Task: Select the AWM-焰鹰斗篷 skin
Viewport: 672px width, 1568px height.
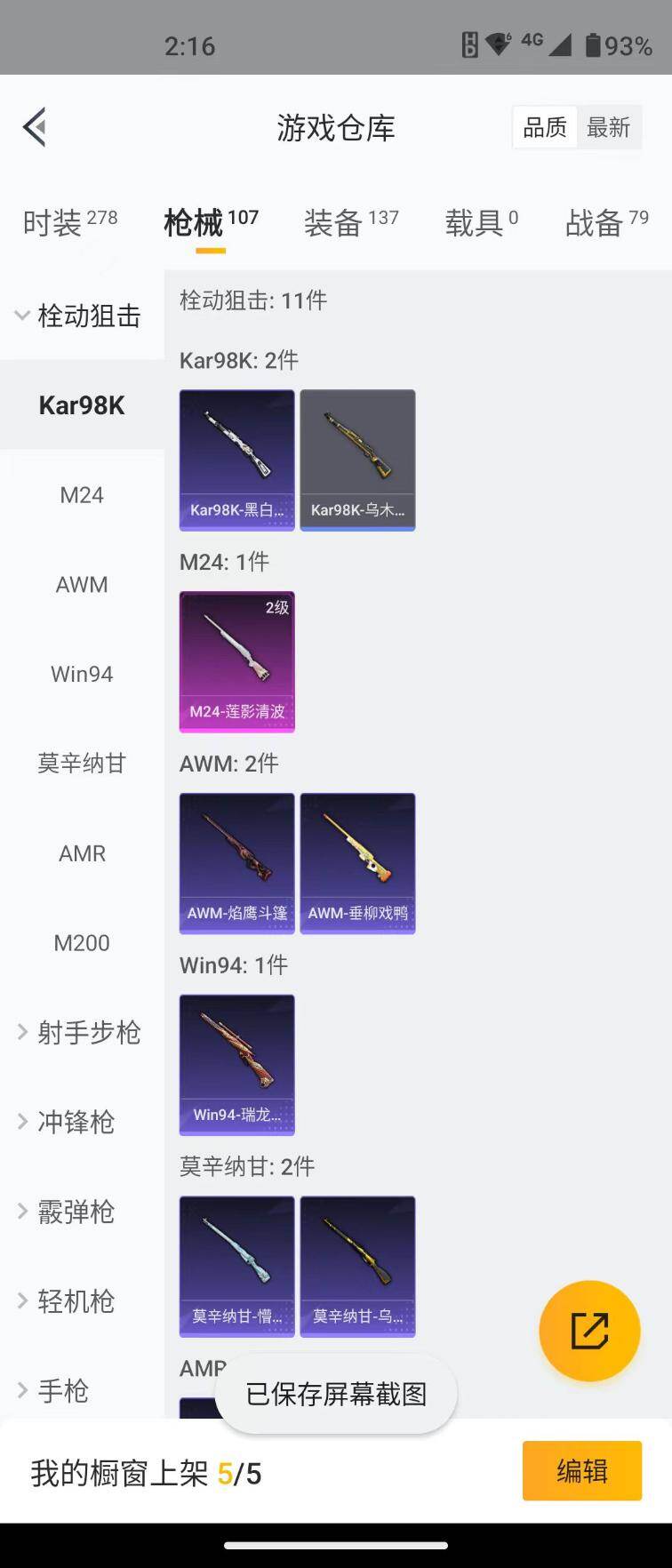Action: (x=236, y=862)
